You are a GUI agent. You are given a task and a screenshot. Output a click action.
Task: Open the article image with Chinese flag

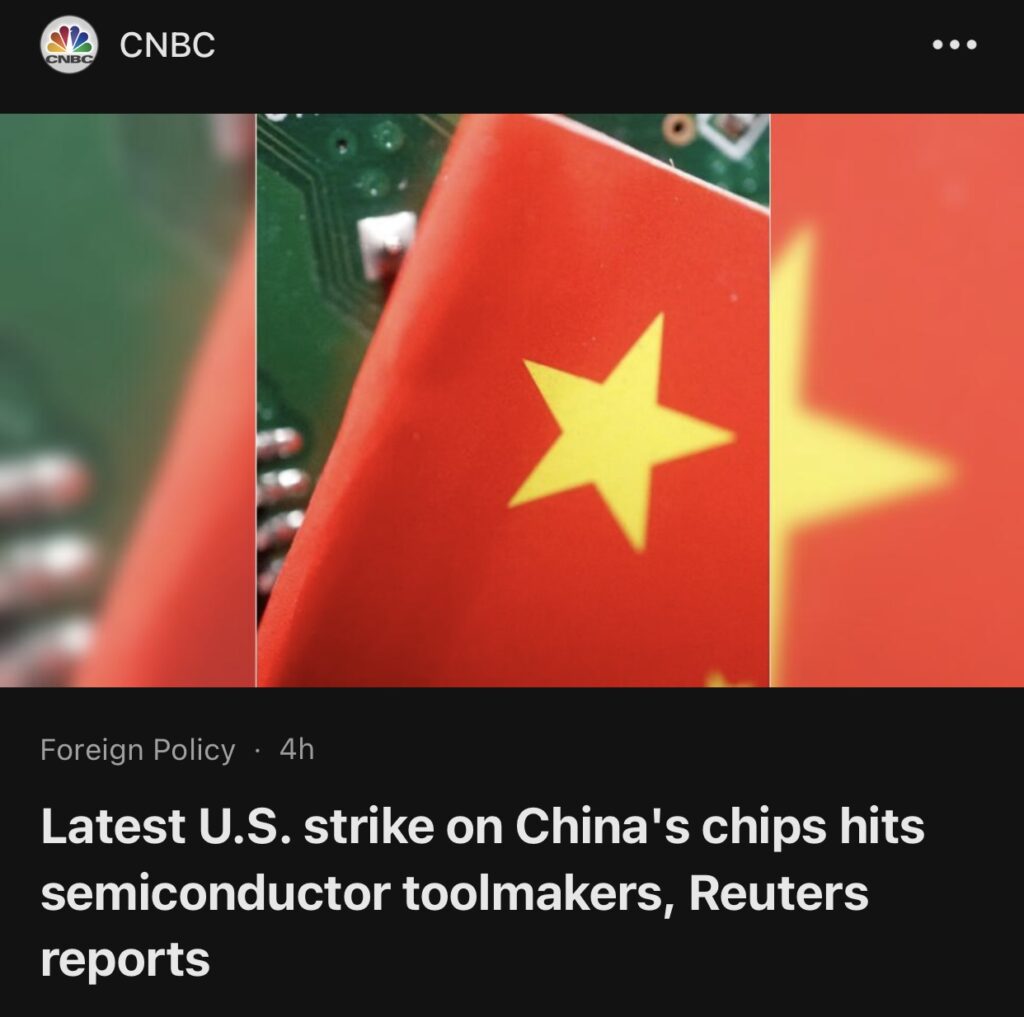pos(512,400)
